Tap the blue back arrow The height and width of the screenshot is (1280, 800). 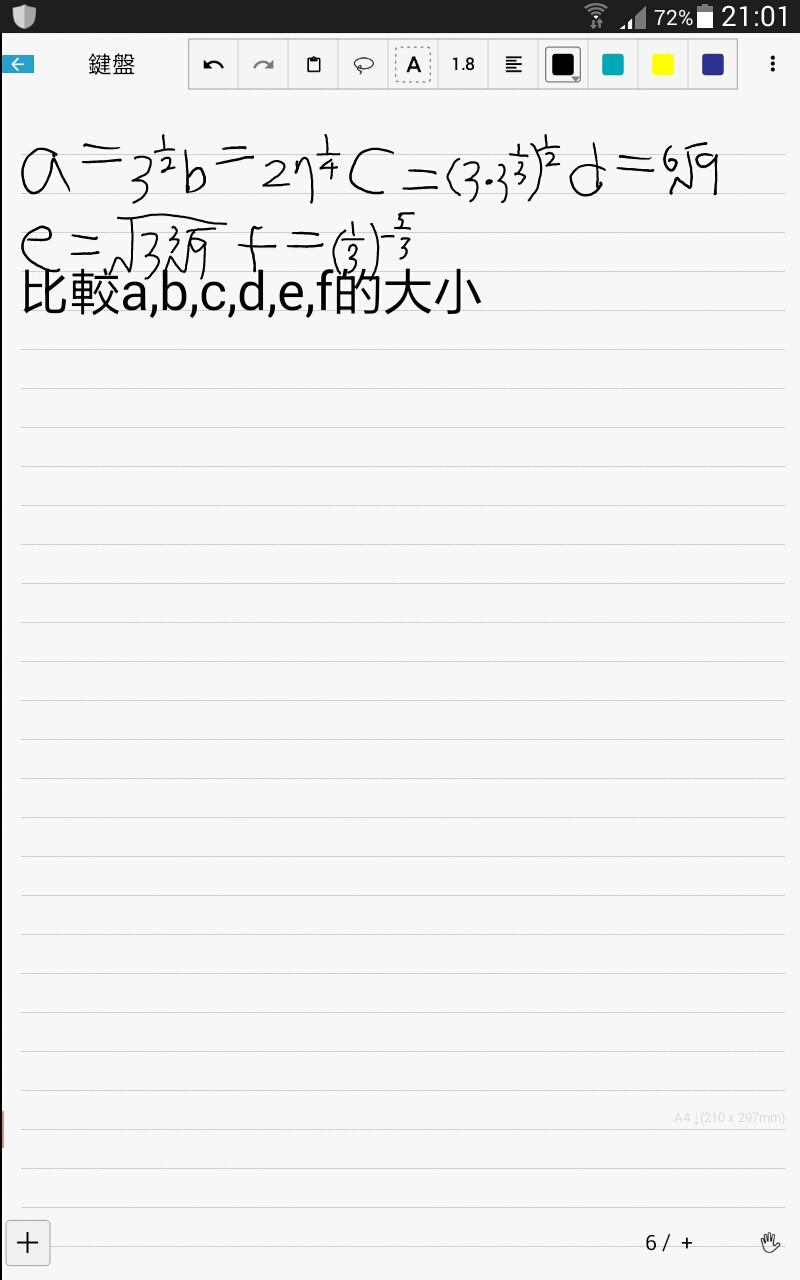[x=18, y=64]
